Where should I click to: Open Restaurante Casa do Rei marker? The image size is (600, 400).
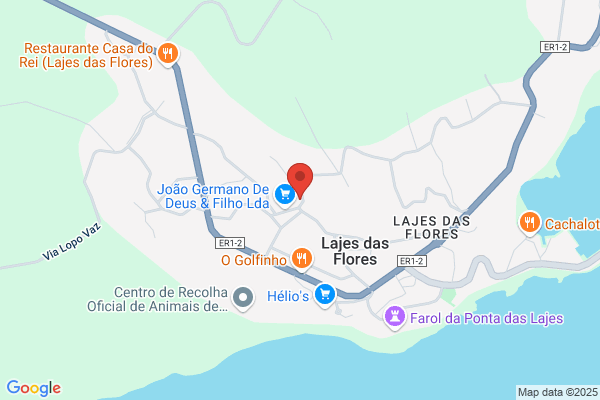click(168, 54)
